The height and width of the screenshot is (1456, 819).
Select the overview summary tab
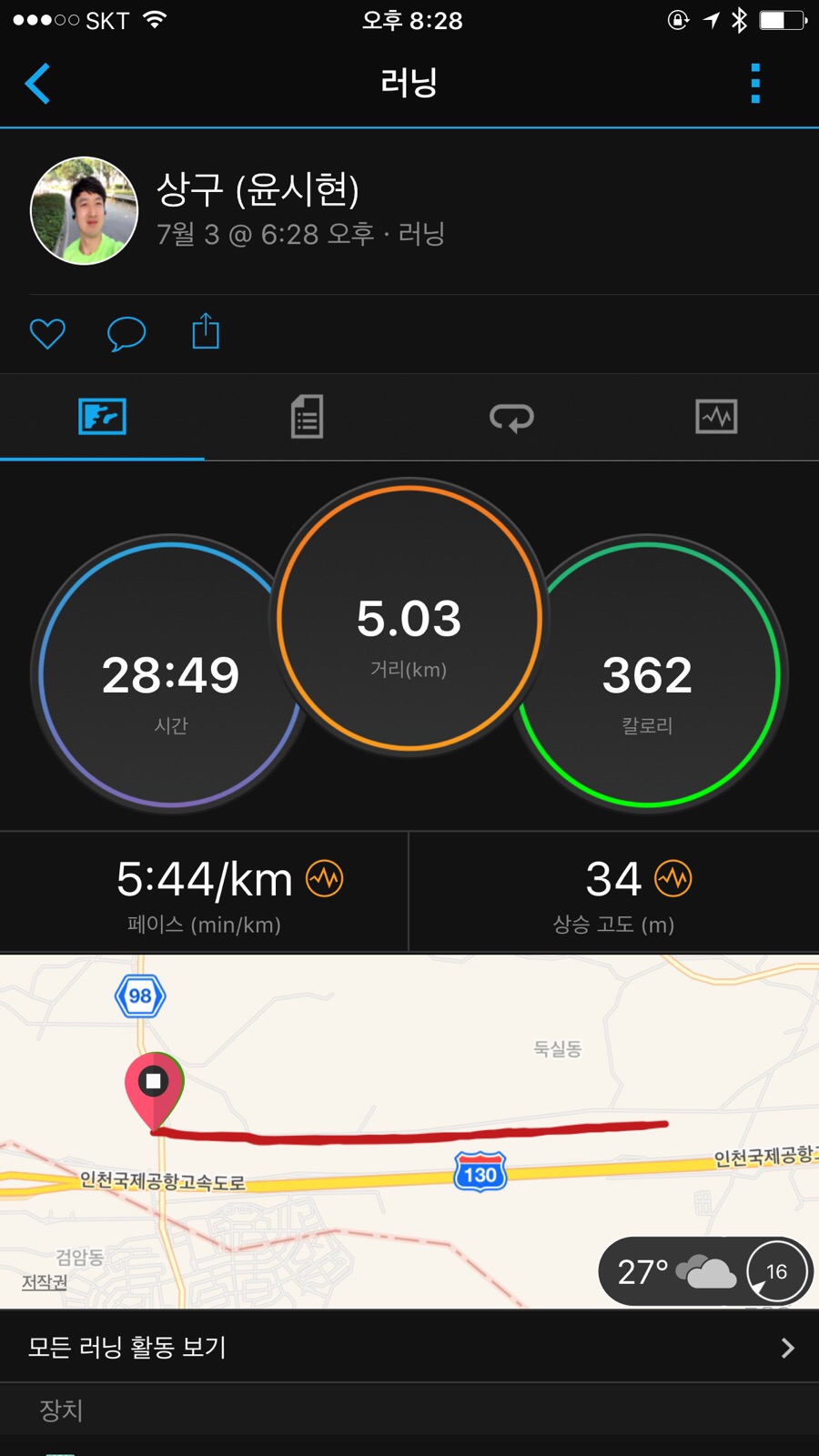102,417
